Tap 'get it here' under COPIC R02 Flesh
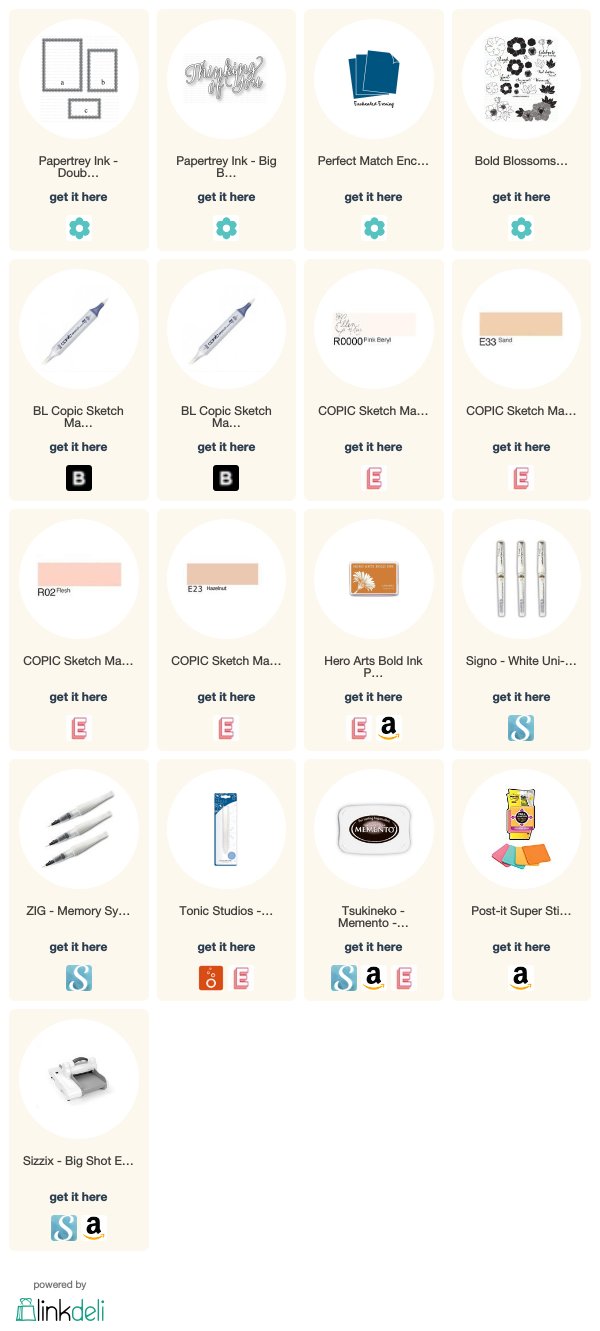The image size is (600, 1331). pos(79,697)
